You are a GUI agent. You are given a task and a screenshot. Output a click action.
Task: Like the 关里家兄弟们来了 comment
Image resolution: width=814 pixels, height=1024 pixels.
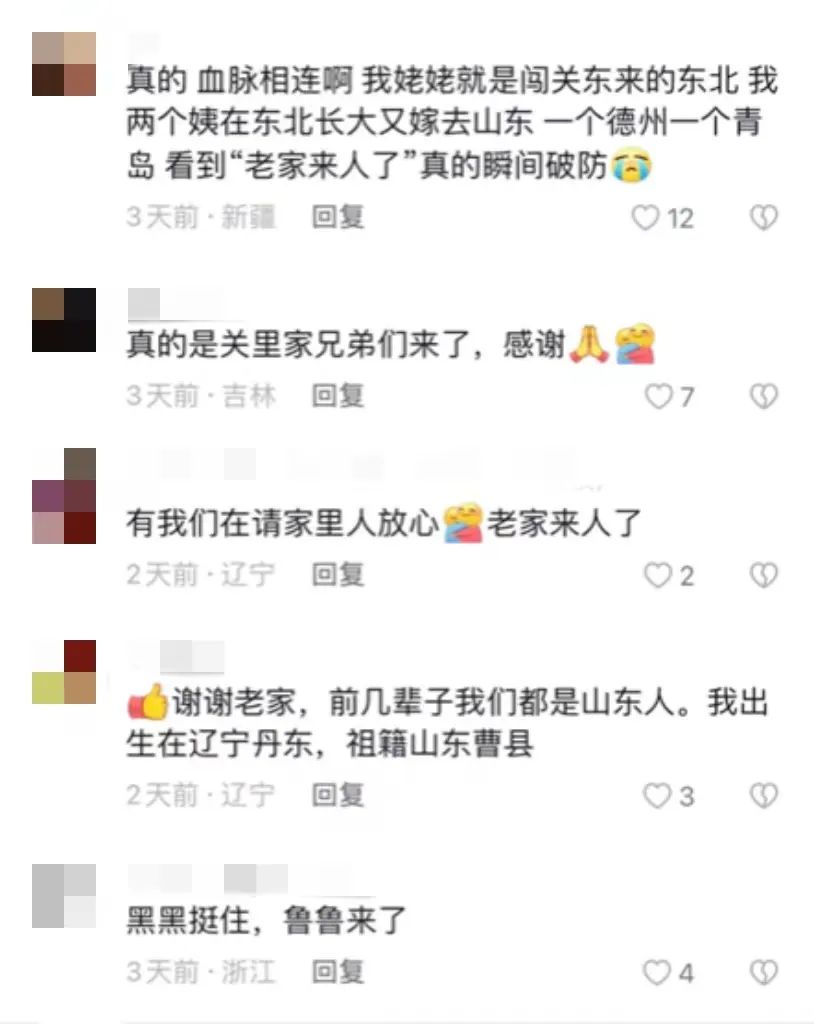click(658, 397)
